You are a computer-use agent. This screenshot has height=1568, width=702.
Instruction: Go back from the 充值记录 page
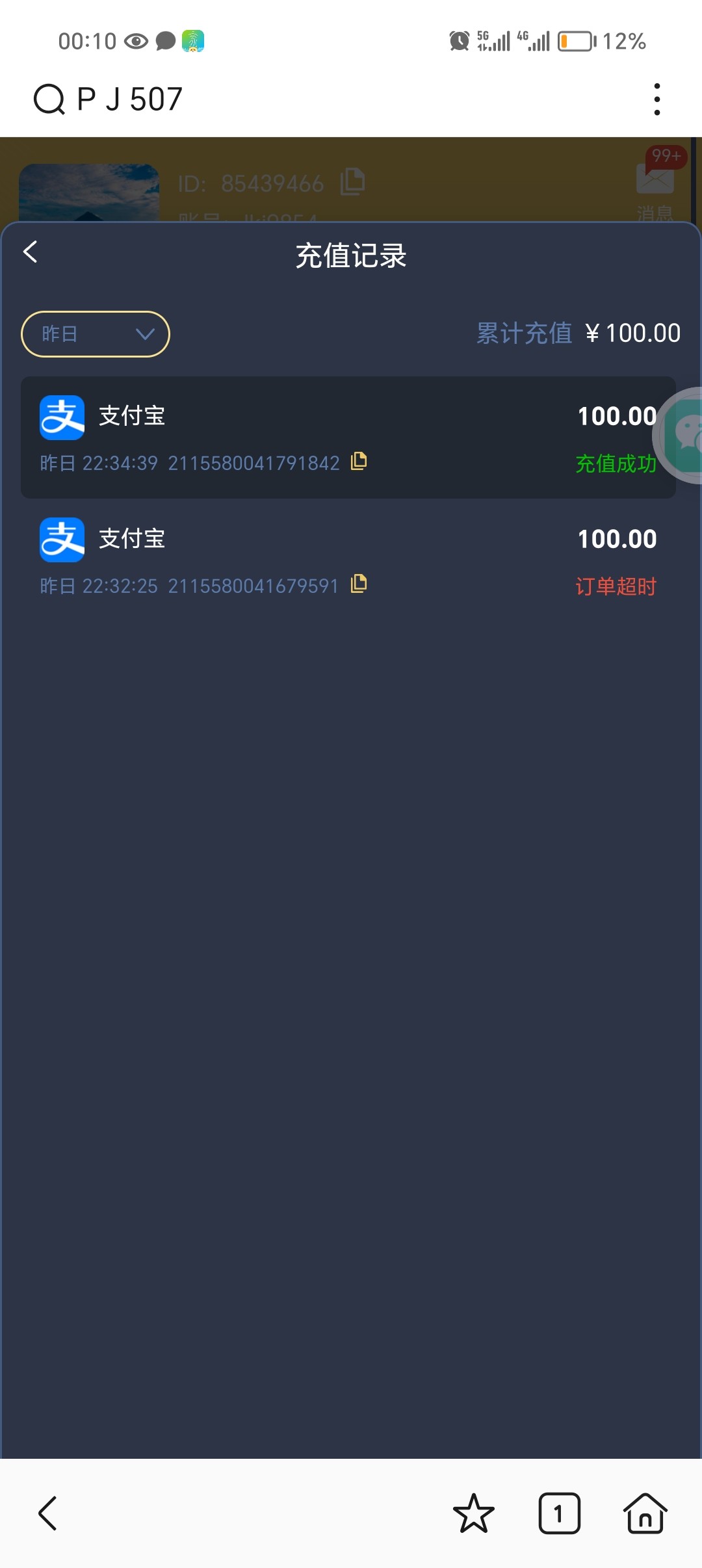click(x=31, y=252)
